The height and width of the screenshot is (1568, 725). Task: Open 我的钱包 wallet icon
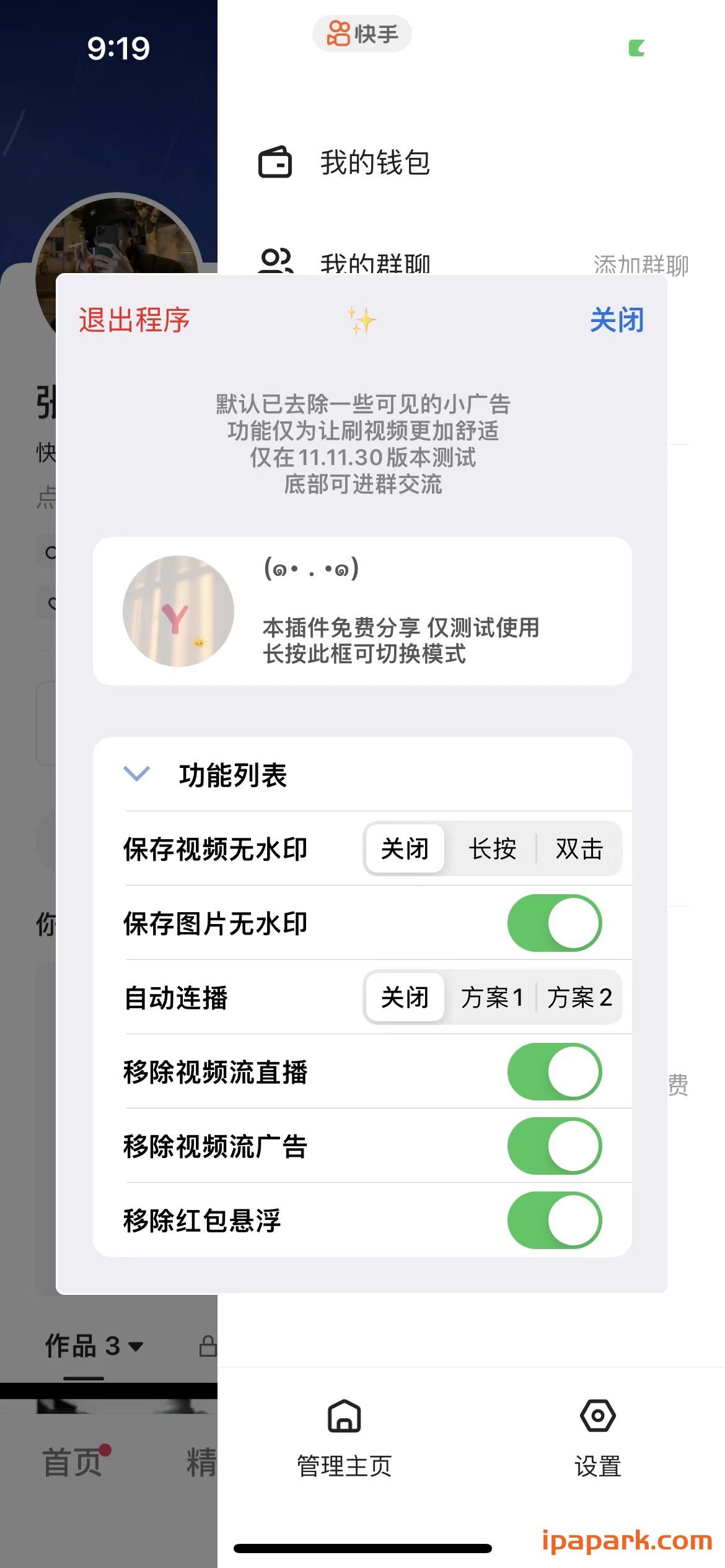(x=276, y=162)
